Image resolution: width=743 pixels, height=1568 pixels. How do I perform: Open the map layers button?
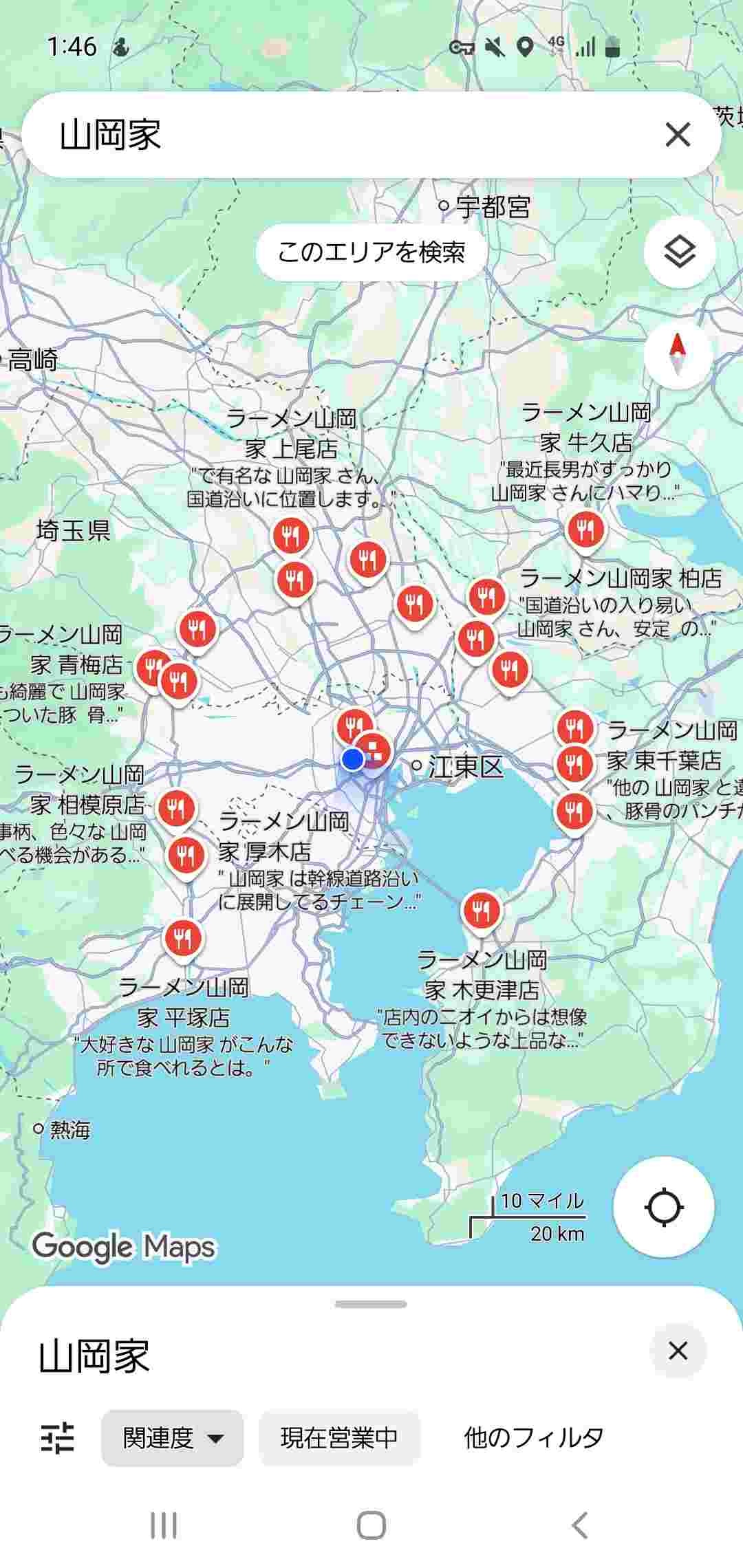pyautogui.click(x=679, y=252)
